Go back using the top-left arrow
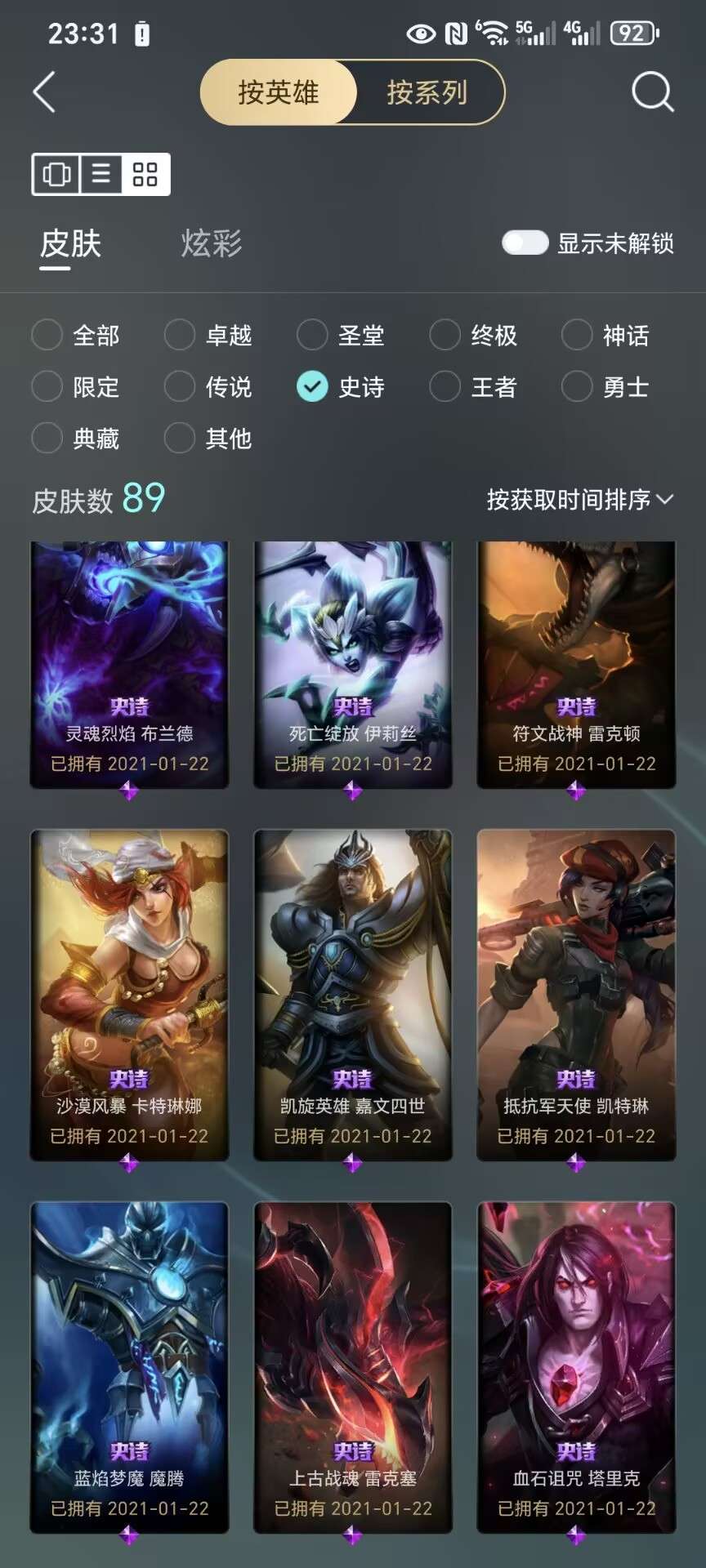The height and width of the screenshot is (1568, 706). (x=45, y=91)
